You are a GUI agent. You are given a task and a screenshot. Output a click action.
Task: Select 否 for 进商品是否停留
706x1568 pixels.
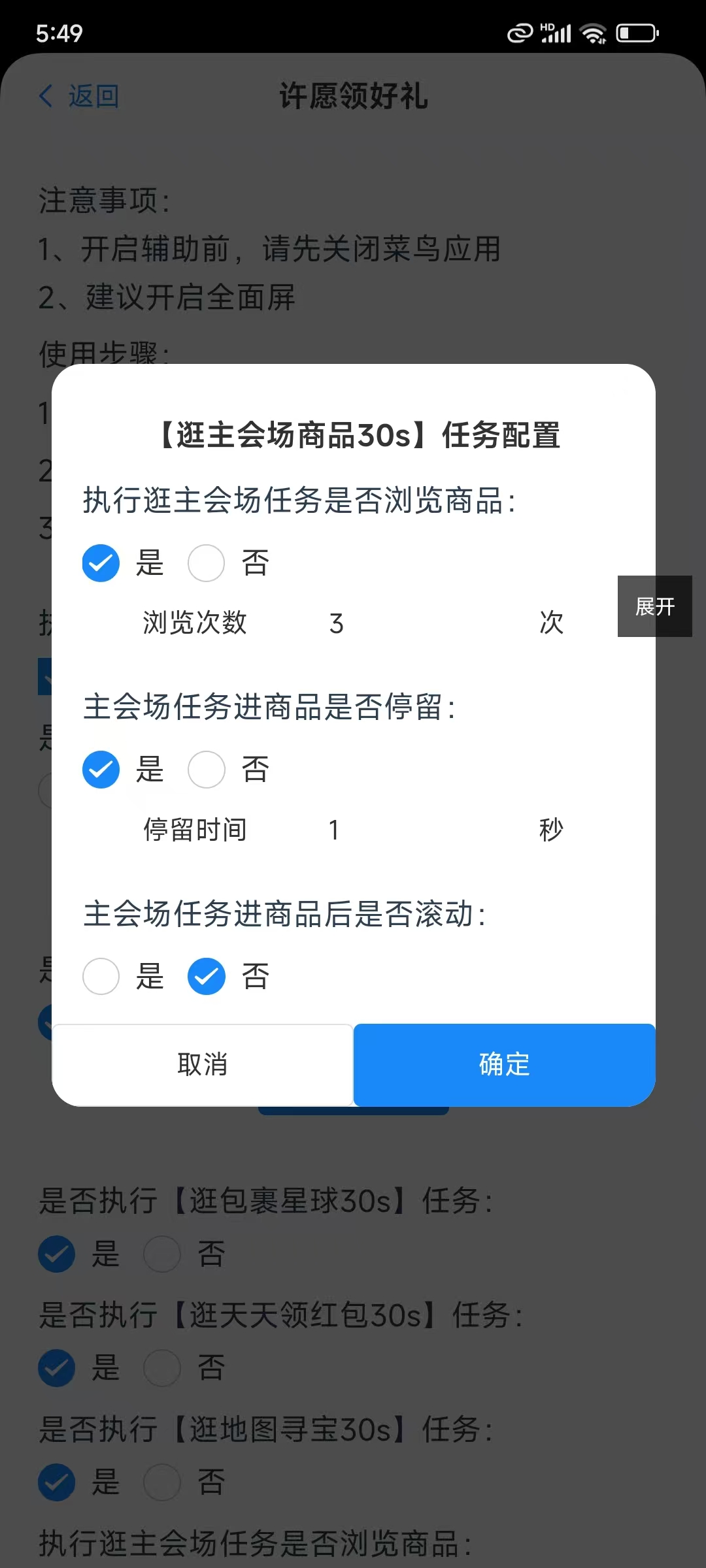click(207, 770)
